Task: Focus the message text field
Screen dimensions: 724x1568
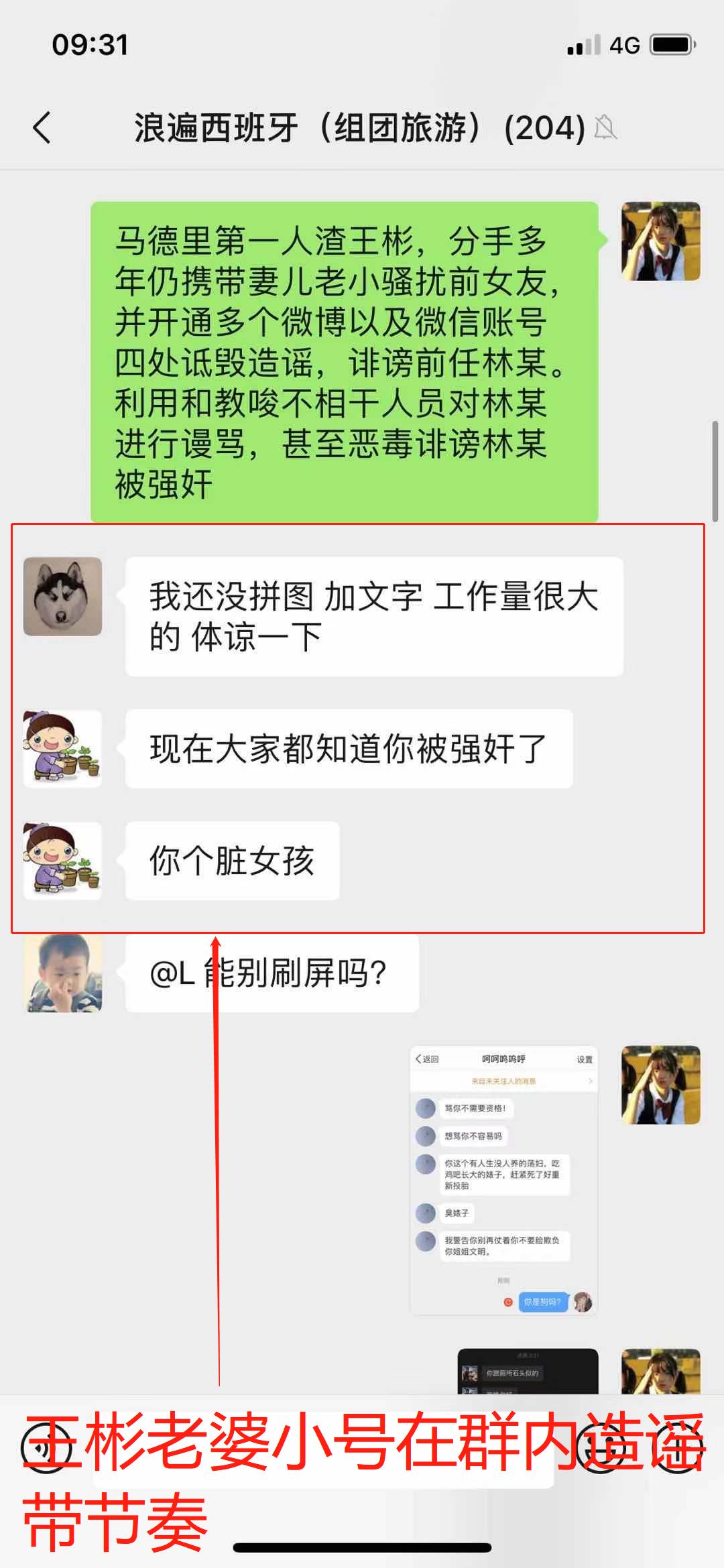Action: point(322,1448)
